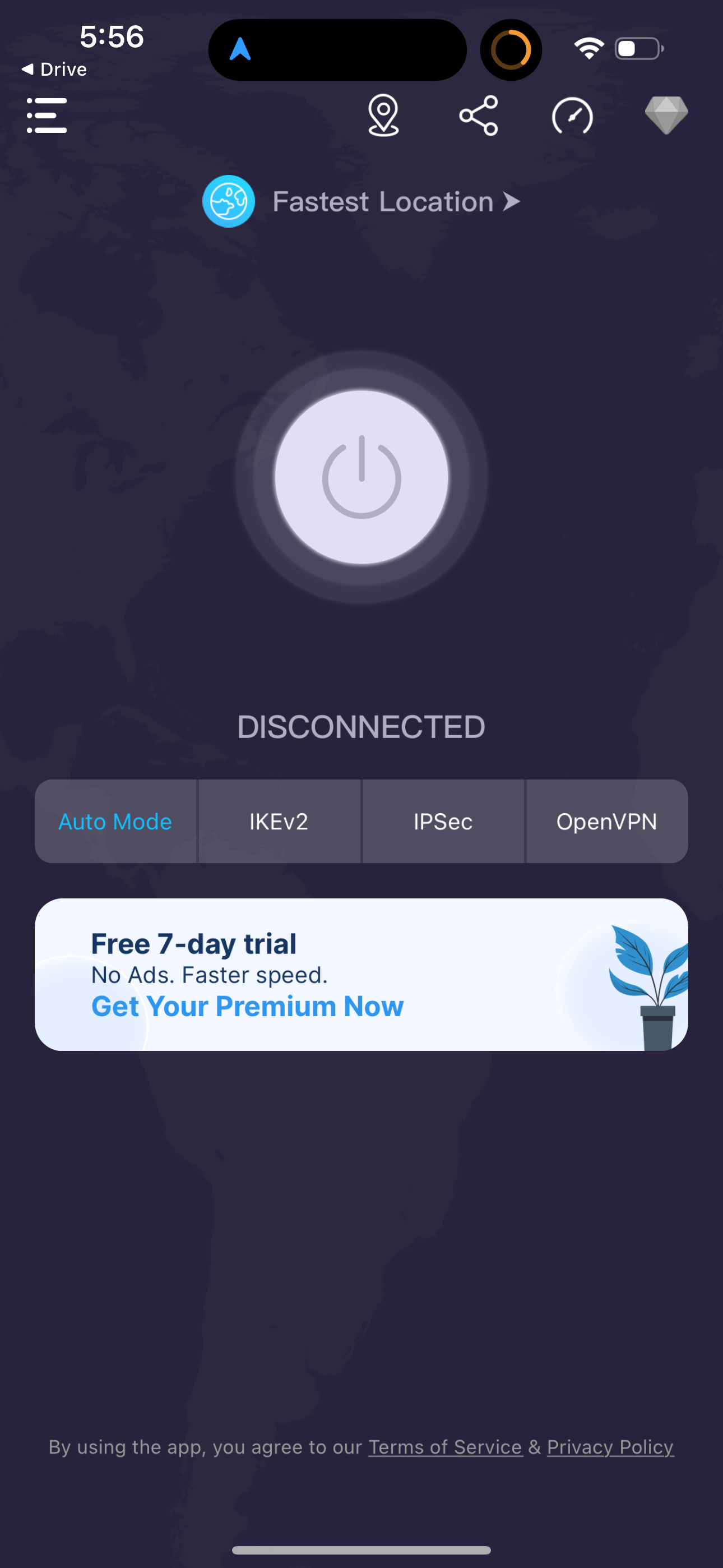
Task: Open the speed test gauge icon
Action: coord(572,114)
